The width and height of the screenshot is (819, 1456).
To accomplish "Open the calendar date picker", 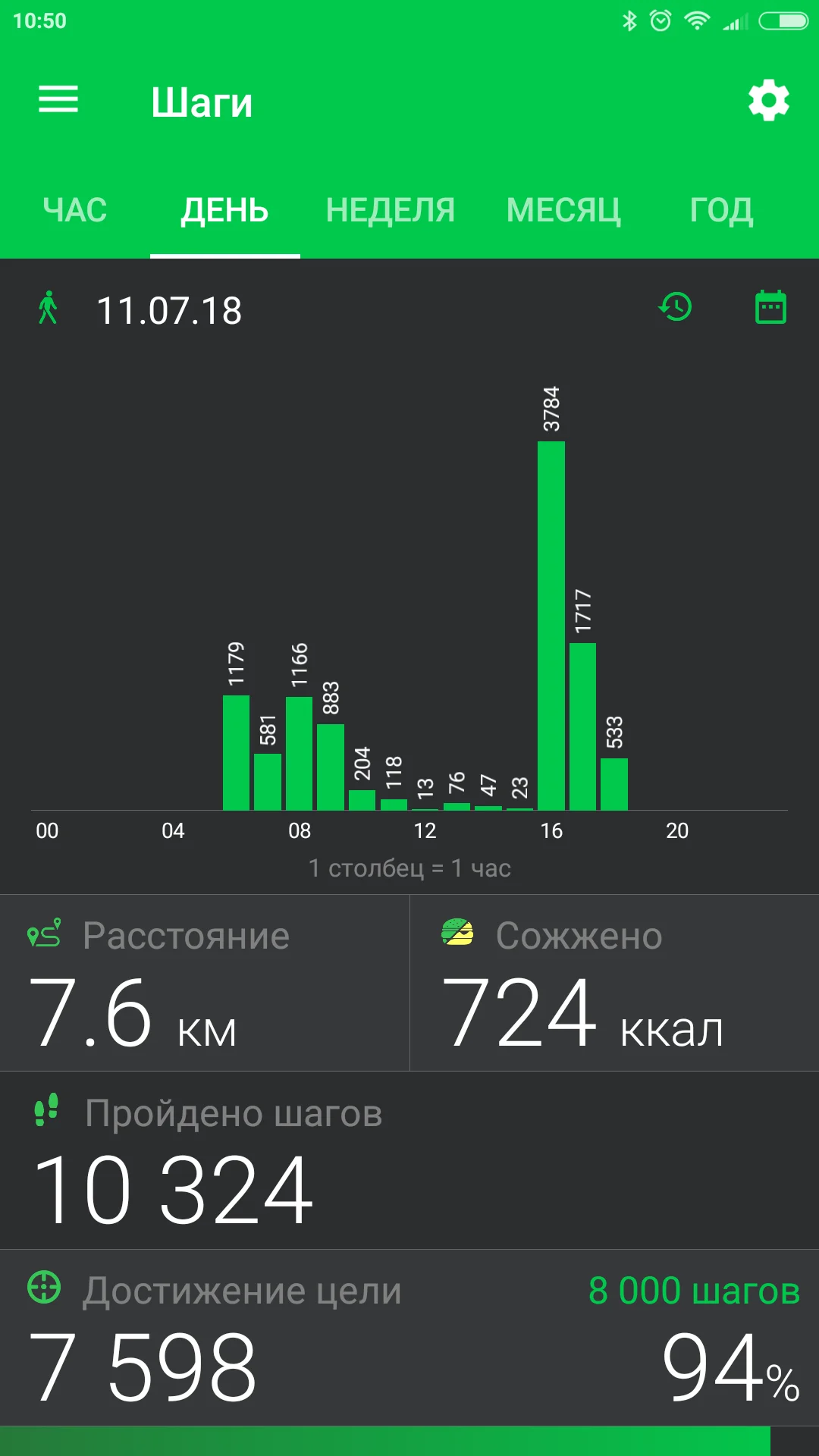I will point(770,307).
